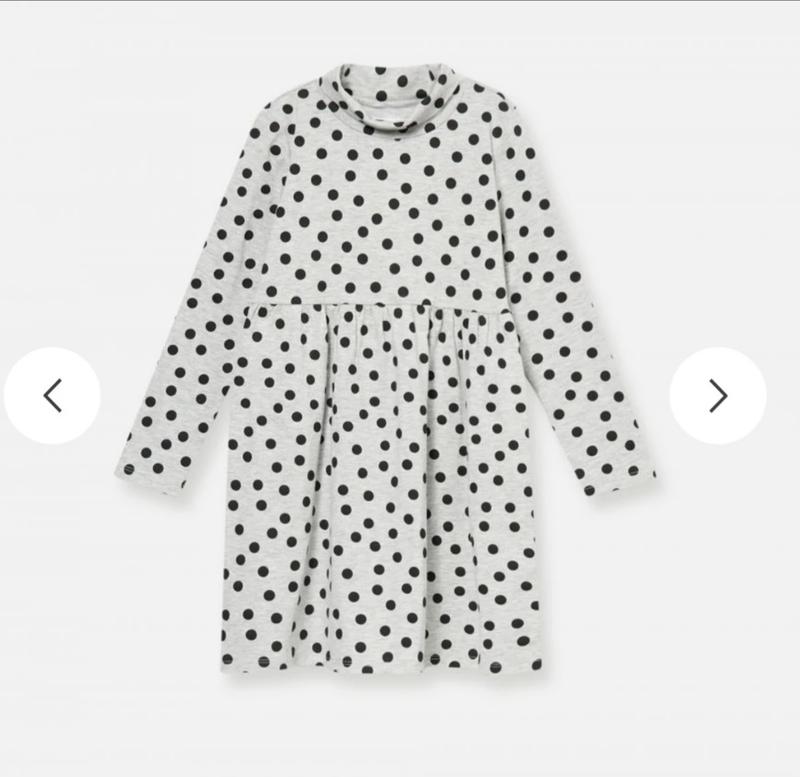Go to the next product image
Image resolution: width=800 pixels, height=777 pixels.
click(x=717, y=396)
